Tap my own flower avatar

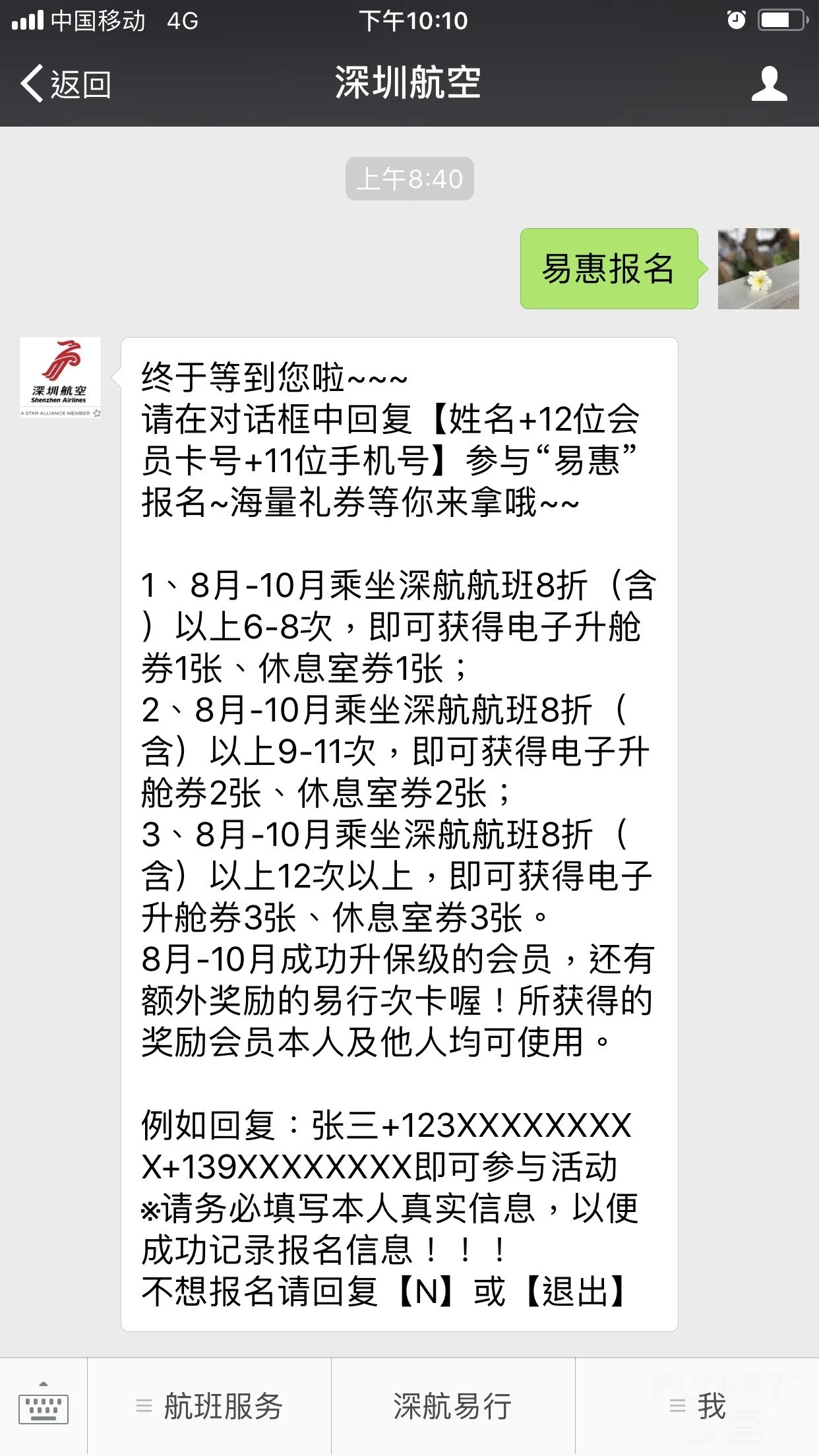[x=758, y=268]
